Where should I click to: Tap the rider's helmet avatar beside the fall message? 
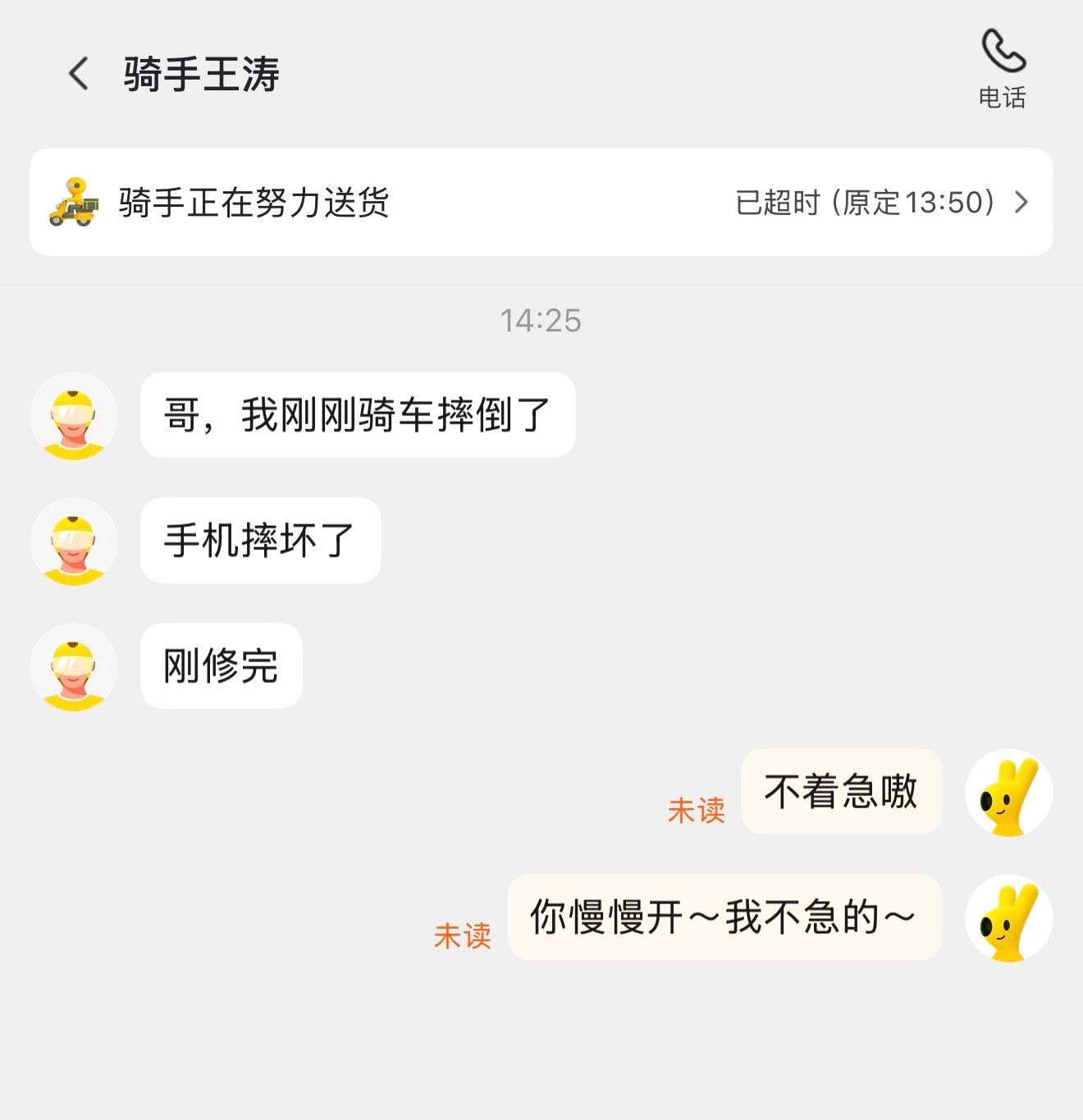coord(74,416)
